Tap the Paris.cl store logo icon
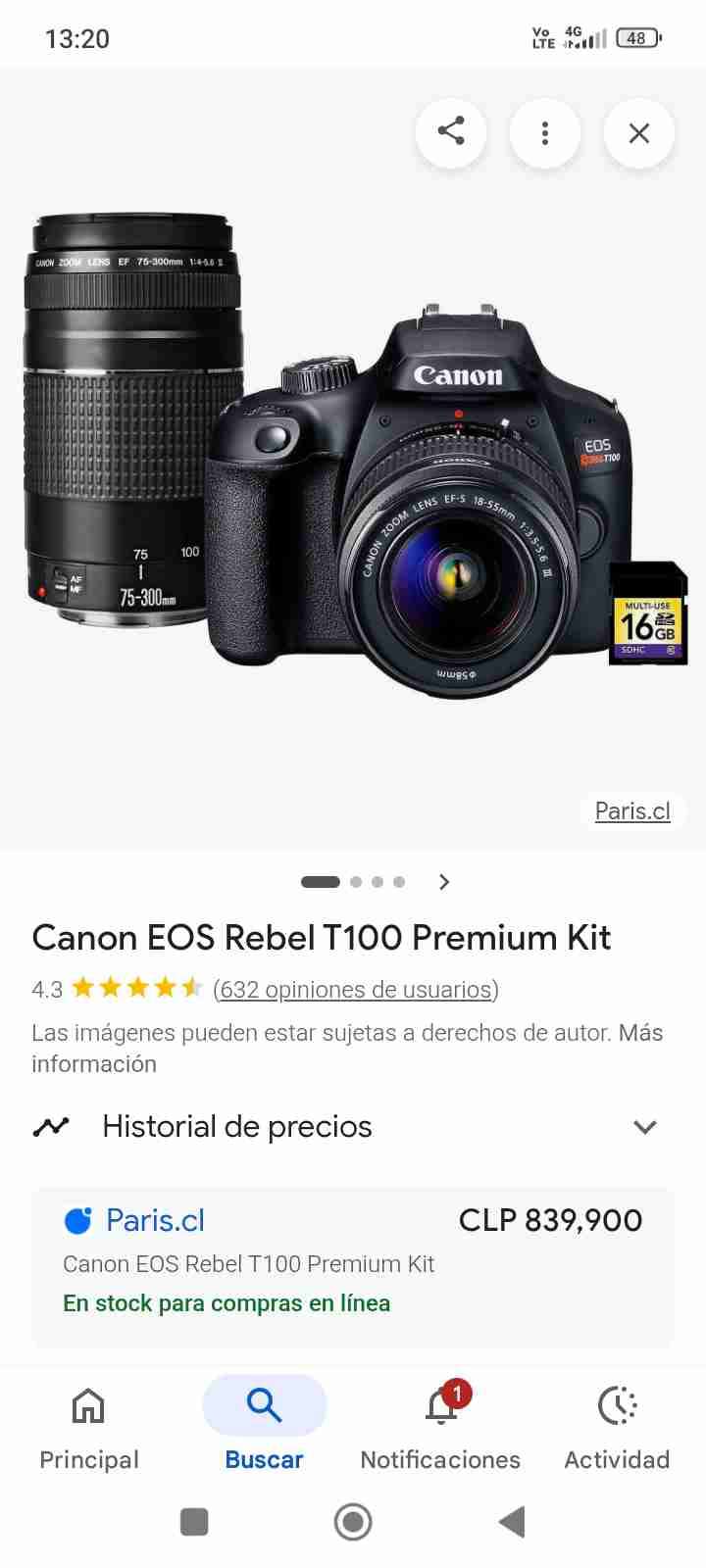The image size is (706, 1568). (x=78, y=1220)
